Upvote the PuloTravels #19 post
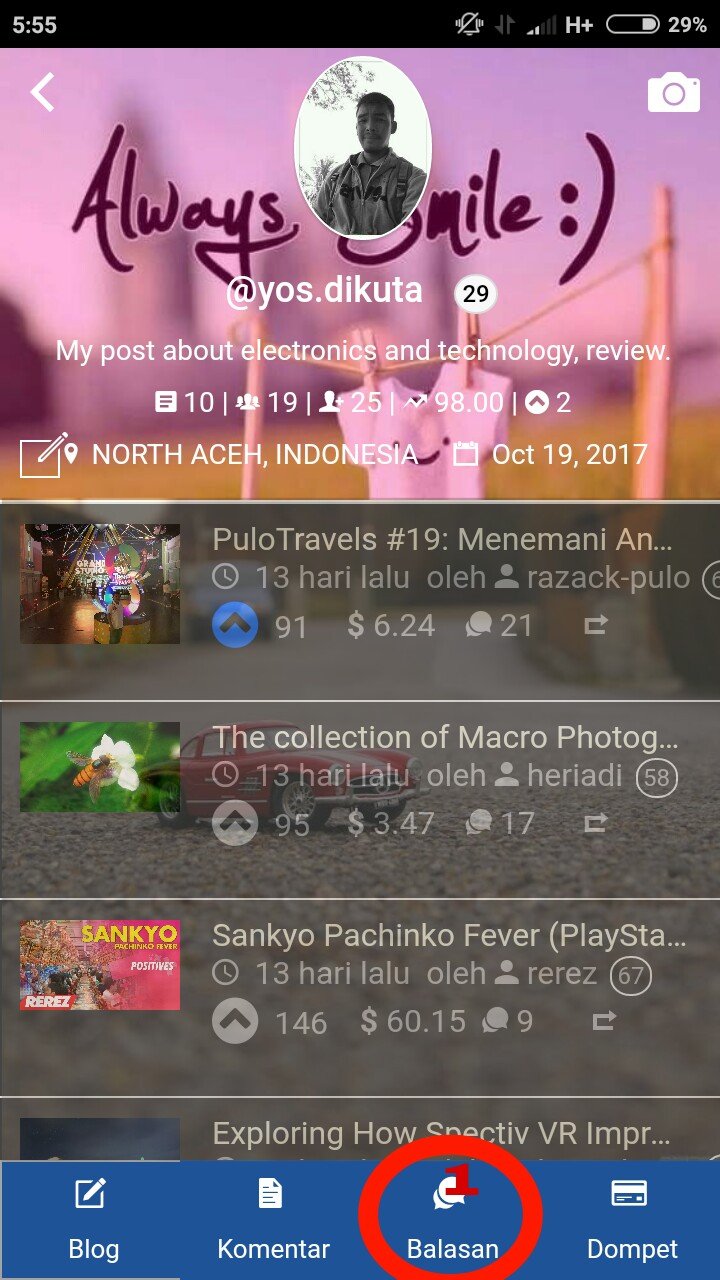Viewport: 720px width, 1280px height. pyautogui.click(x=235, y=626)
